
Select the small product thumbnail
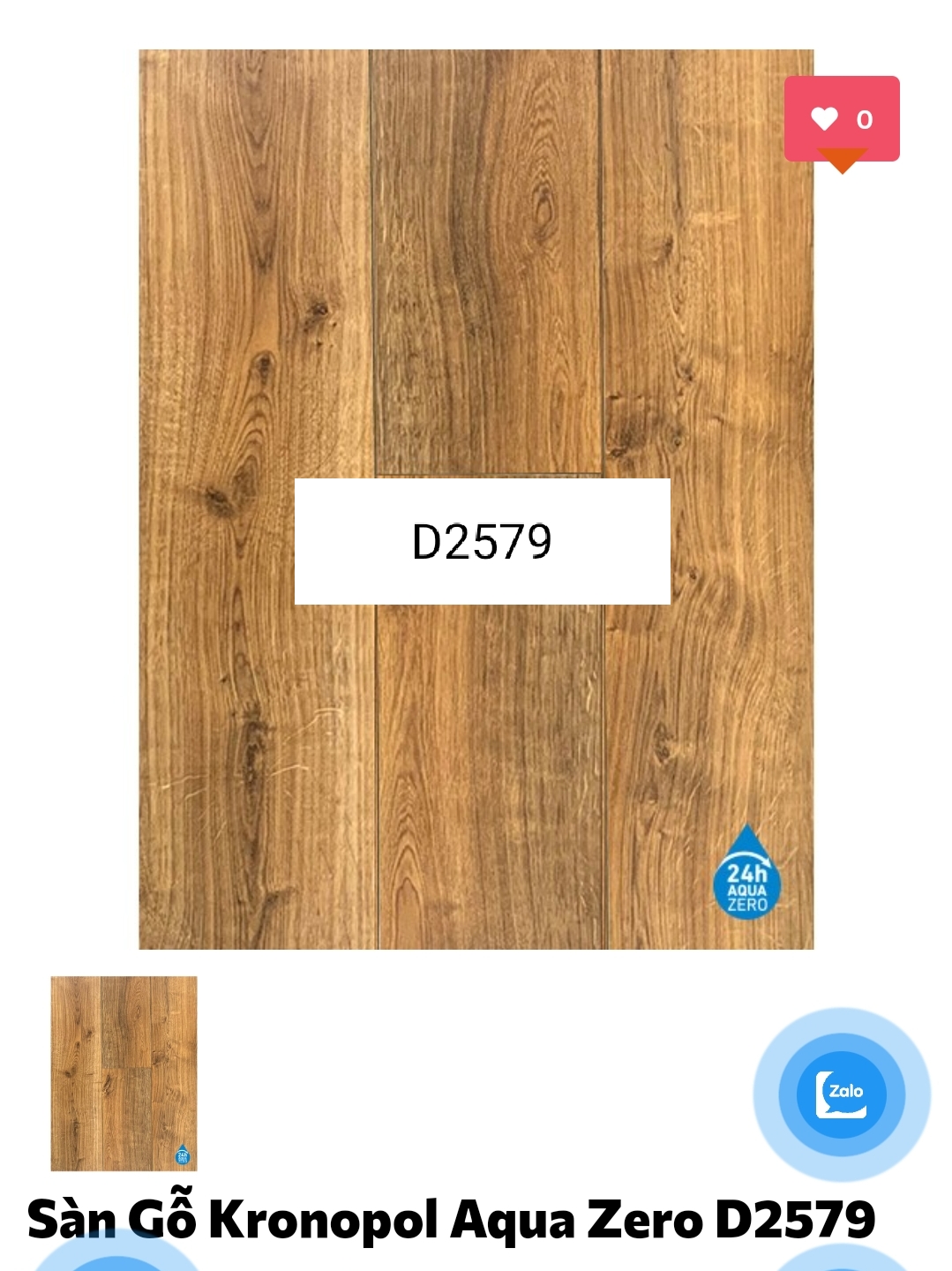tap(124, 1073)
